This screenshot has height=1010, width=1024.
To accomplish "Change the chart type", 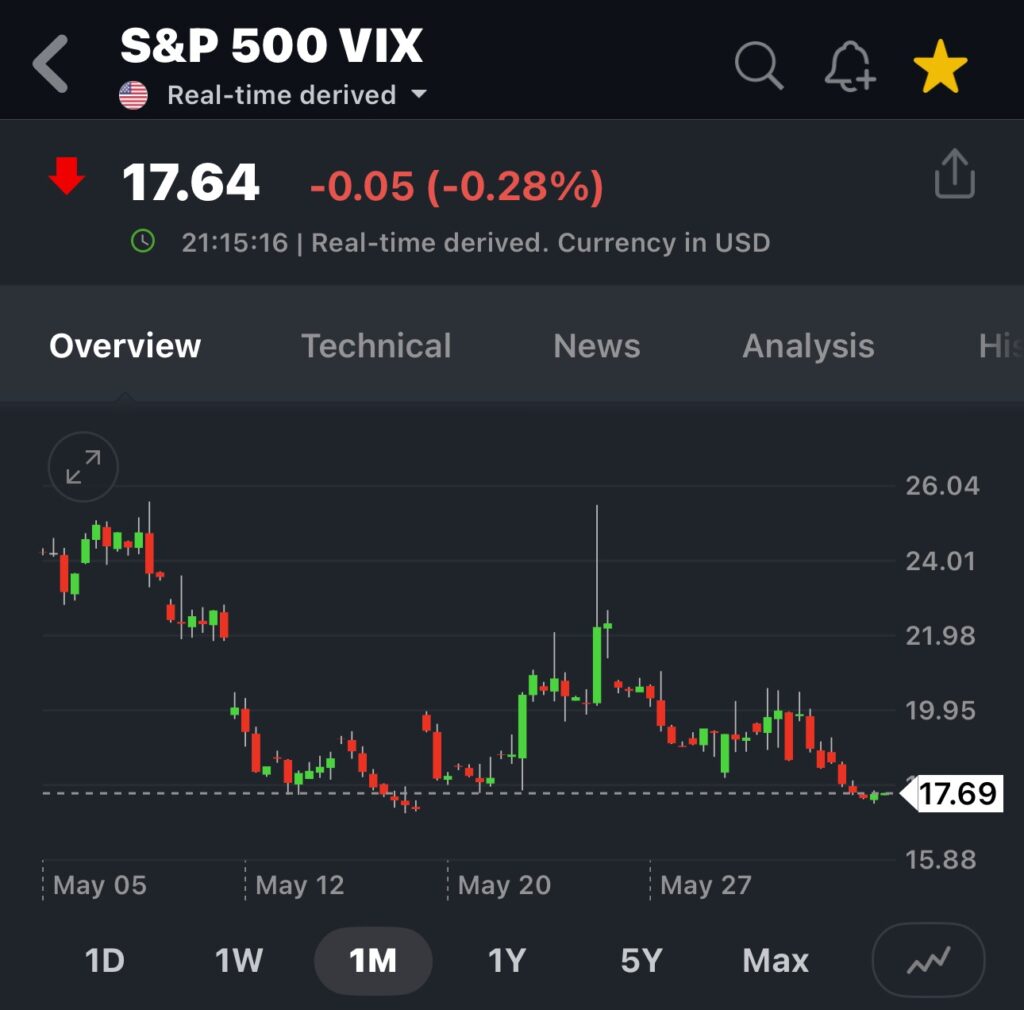I will click(928, 961).
